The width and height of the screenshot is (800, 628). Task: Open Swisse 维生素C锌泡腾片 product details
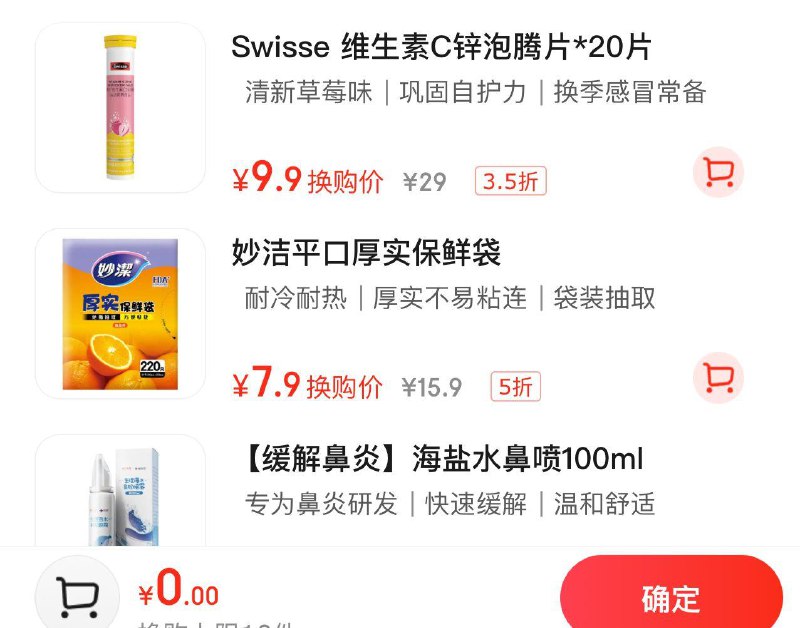pyautogui.click(x=440, y=47)
